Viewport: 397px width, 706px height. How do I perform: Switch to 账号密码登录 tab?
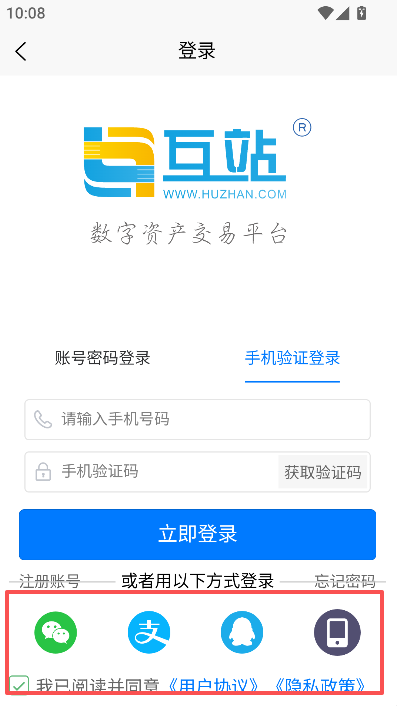103,358
